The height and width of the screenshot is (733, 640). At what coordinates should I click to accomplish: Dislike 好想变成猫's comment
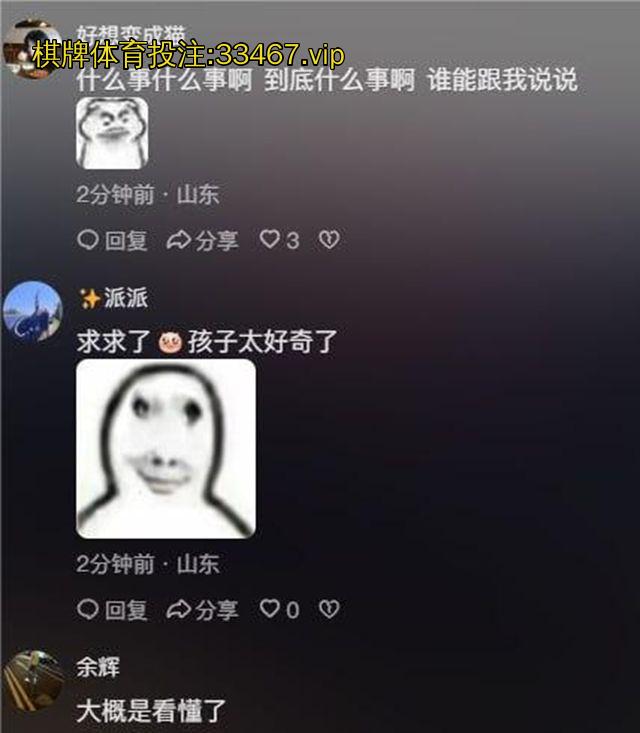point(329,240)
